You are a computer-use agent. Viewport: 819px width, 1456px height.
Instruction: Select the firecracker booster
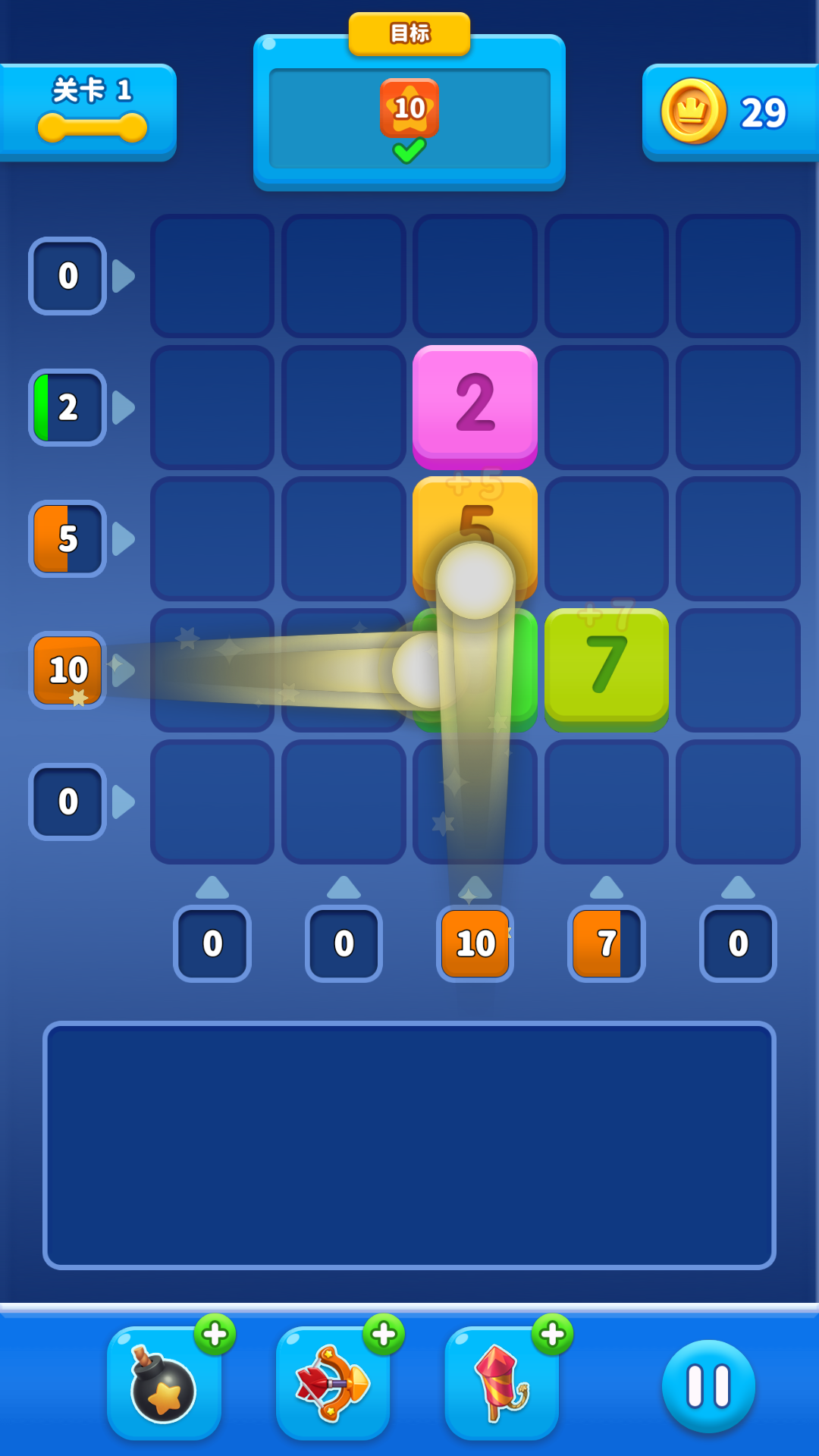(x=500, y=1384)
